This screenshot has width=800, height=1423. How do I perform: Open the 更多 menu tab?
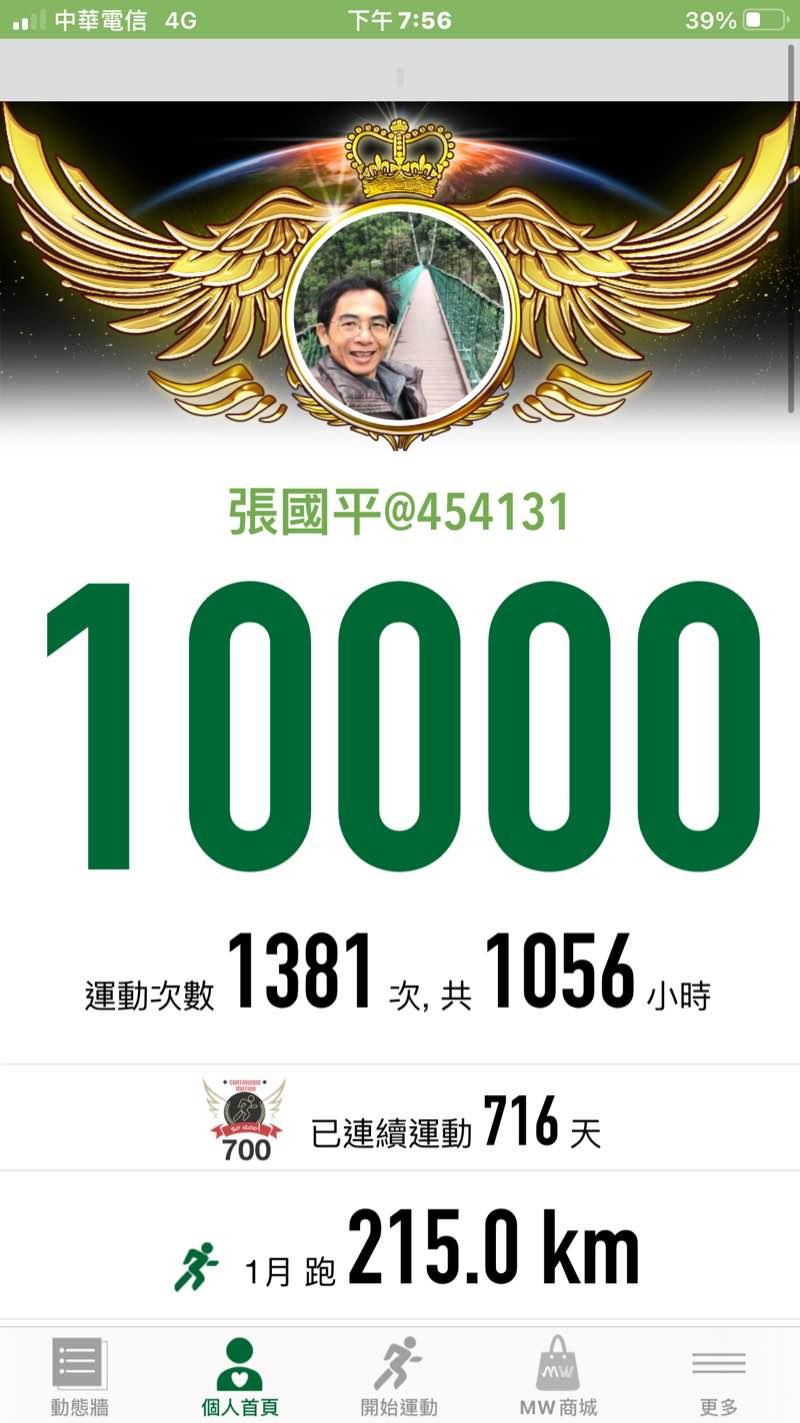point(718,1376)
